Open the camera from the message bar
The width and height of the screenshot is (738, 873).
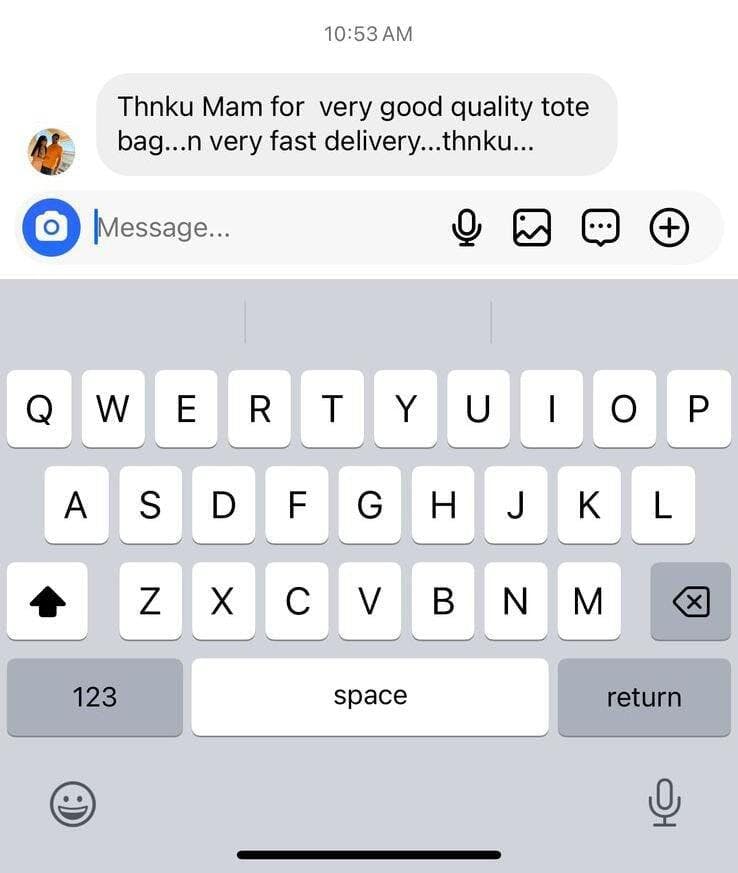(x=51, y=228)
